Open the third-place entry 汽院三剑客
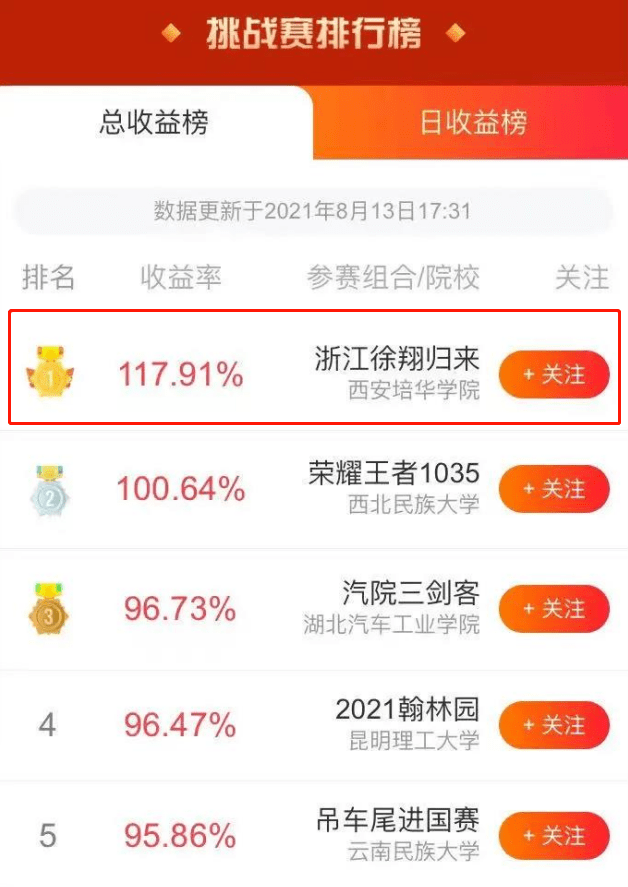 410,593
